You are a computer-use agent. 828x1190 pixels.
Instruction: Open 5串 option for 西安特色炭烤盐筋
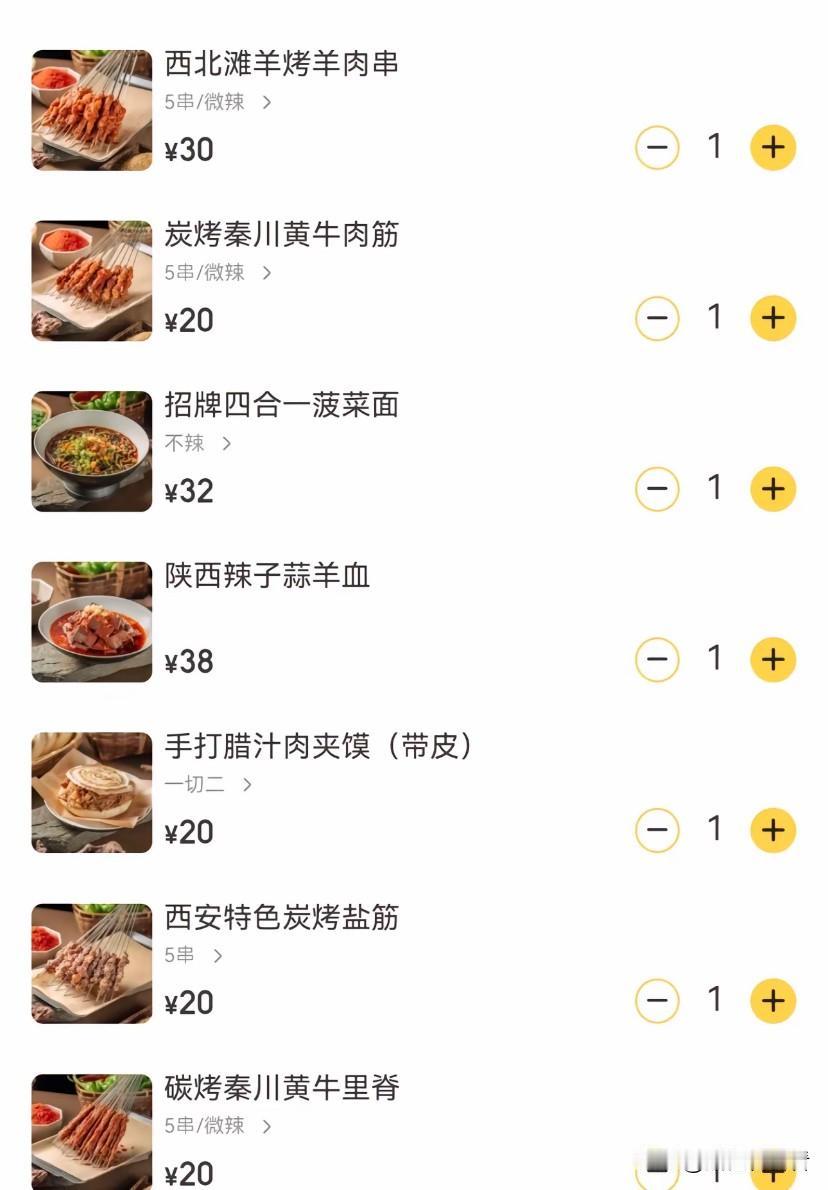coord(194,956)
